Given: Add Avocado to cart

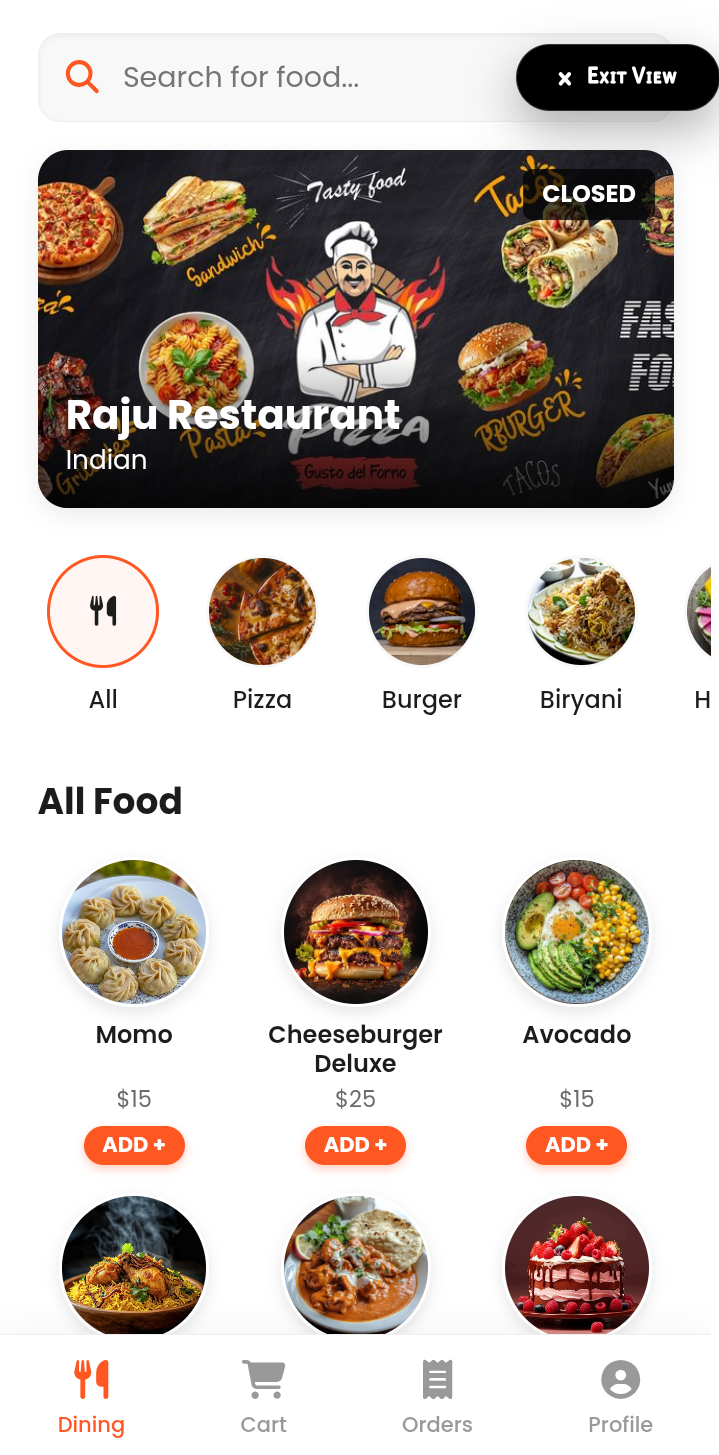Looking at the screenshot, I should pos(576,1145).
